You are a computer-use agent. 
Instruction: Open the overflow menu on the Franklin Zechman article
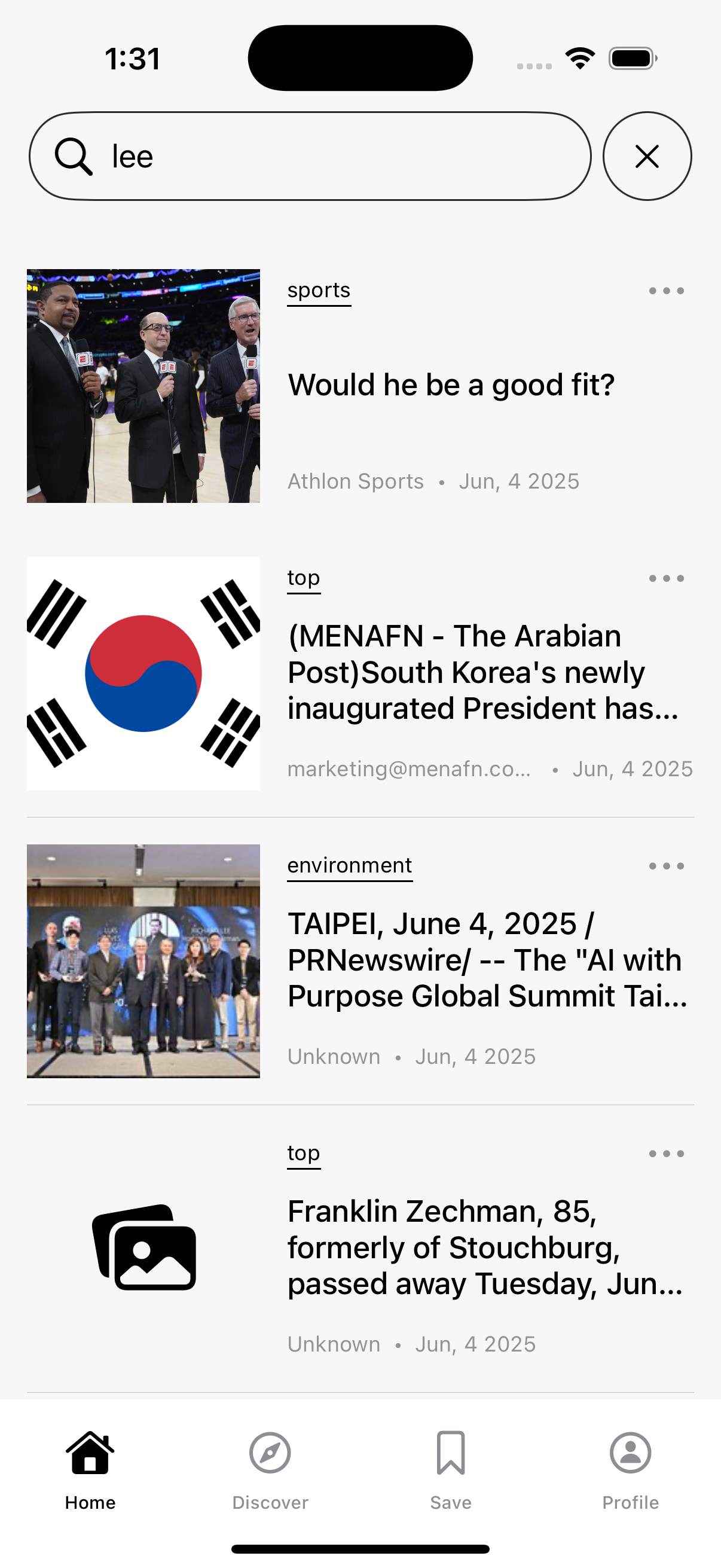[x=666, y=1154]
